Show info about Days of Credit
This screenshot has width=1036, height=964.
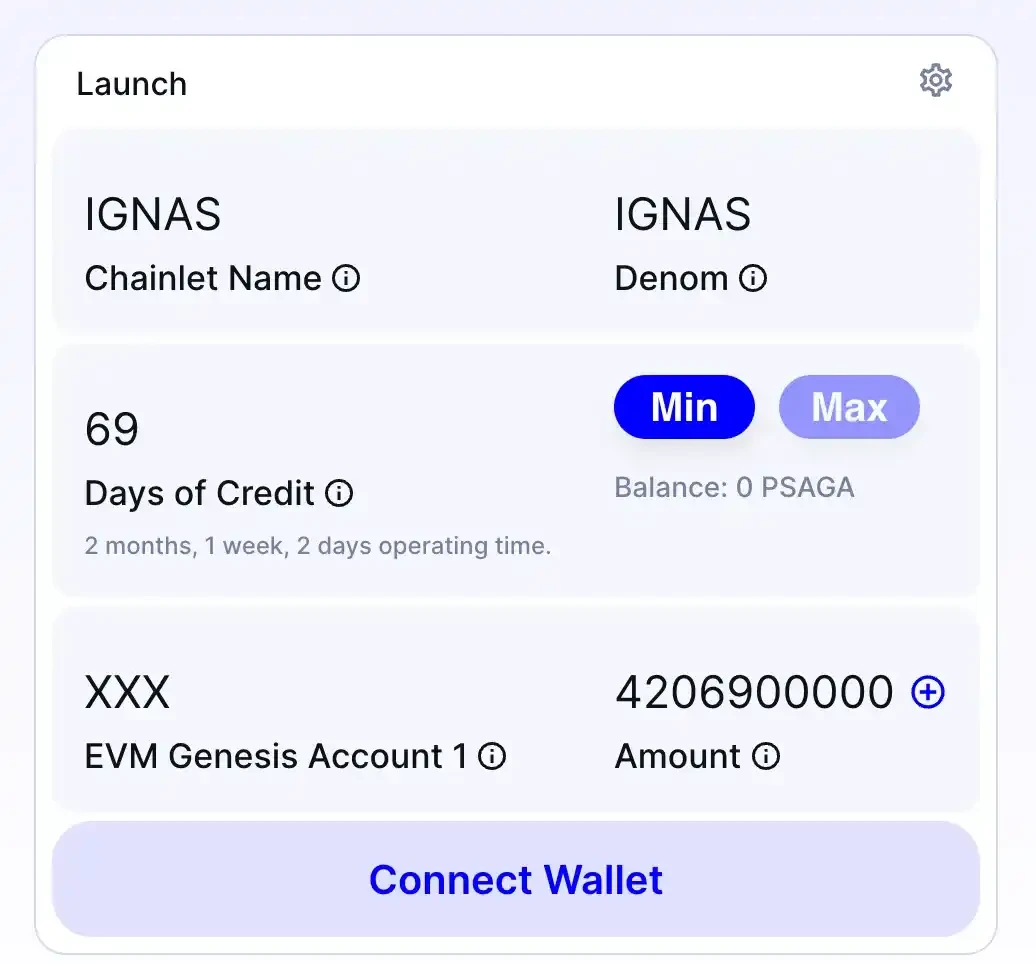pos(340,494)
